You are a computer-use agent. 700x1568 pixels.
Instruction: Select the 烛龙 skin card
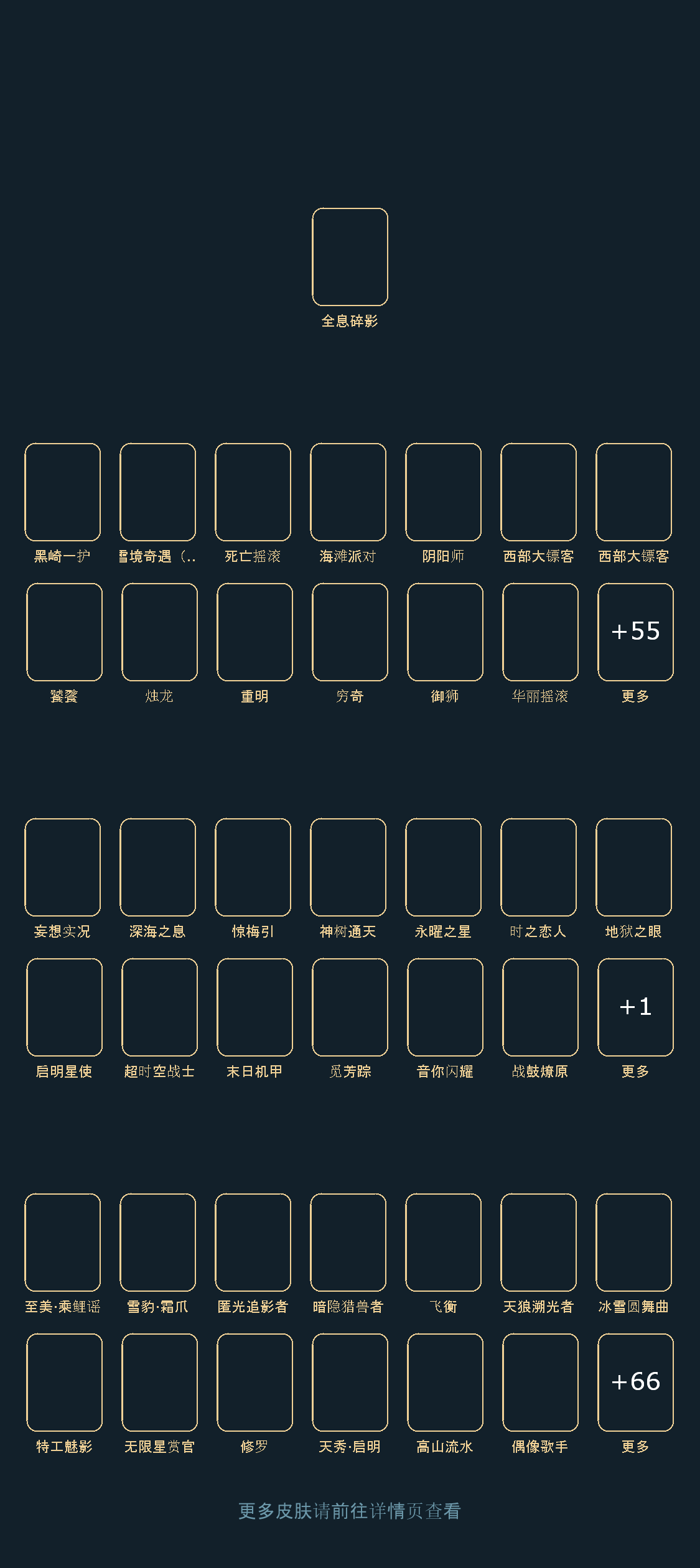point(159,632)
